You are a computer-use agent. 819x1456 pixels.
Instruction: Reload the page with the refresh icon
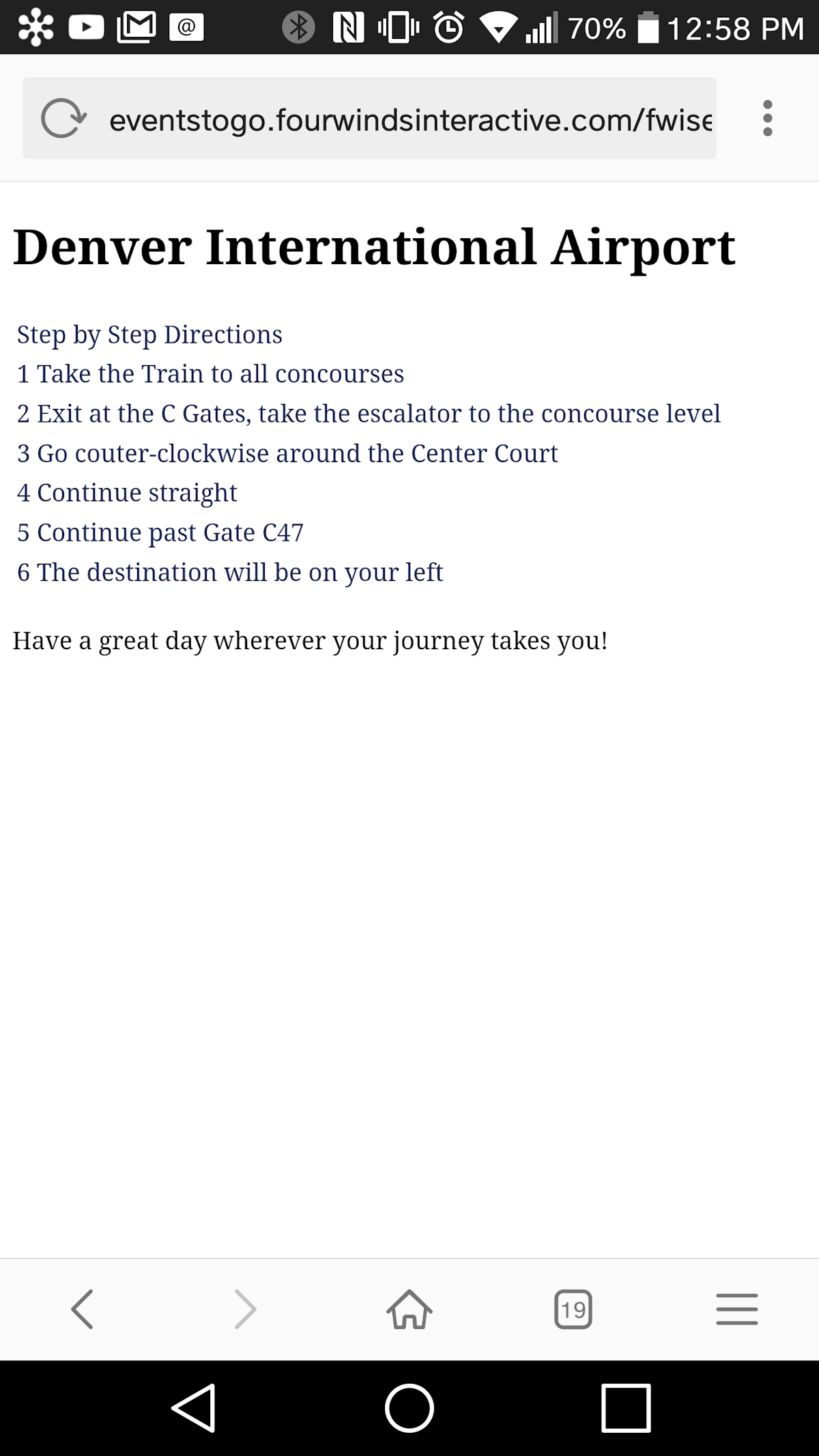(x=63, y=119)
